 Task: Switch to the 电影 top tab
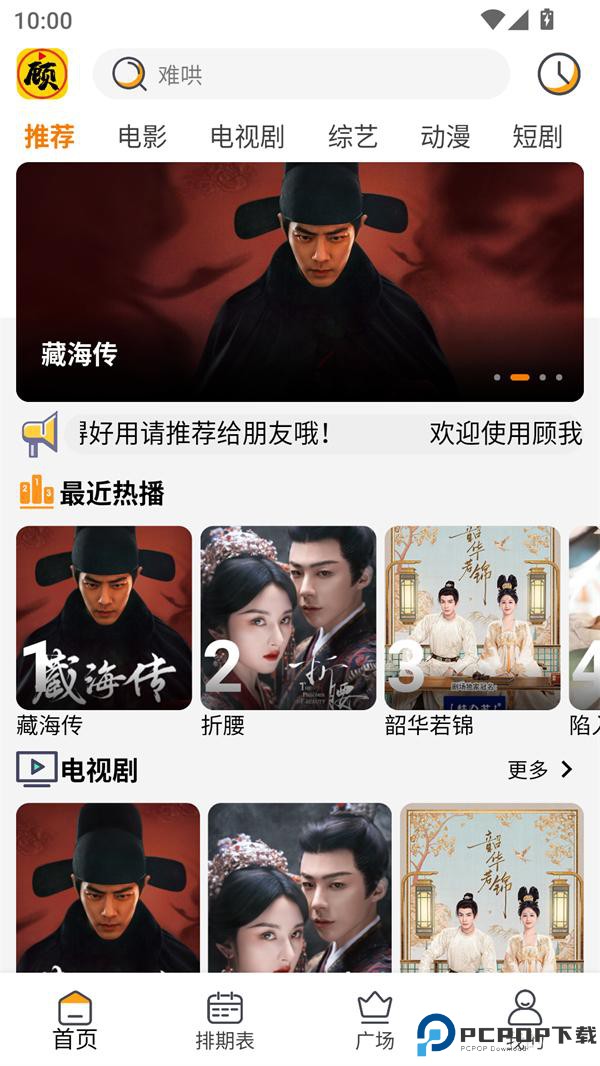pyautogui.click(x=142, y=137)
